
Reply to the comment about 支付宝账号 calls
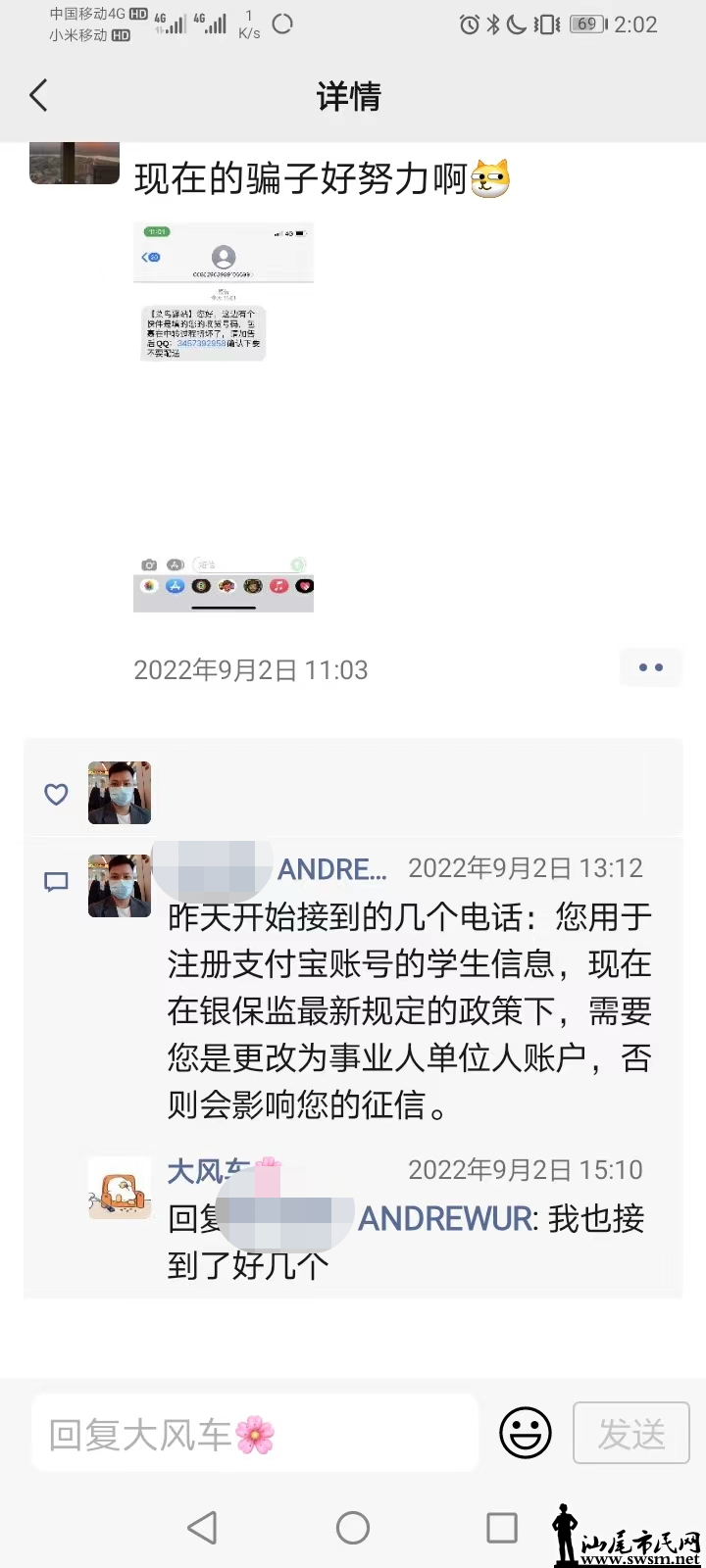[x=409, y=1011]
